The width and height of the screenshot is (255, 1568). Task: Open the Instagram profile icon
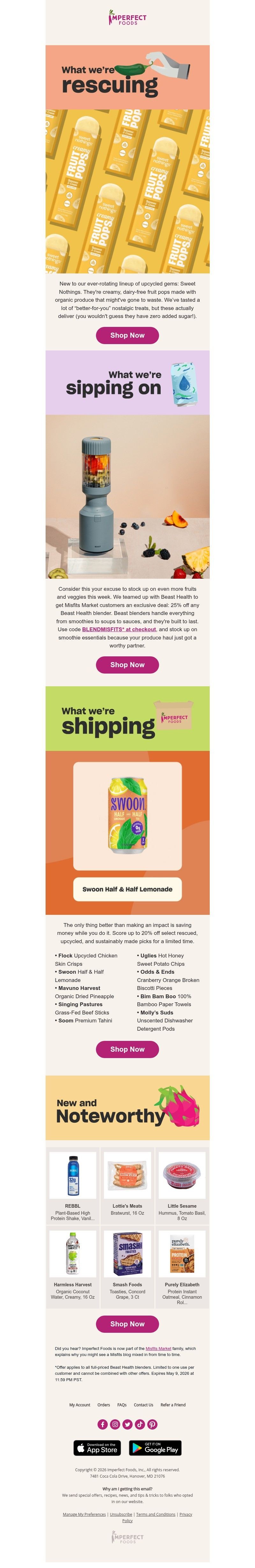pyautogui.click(x=115, y=1424)
